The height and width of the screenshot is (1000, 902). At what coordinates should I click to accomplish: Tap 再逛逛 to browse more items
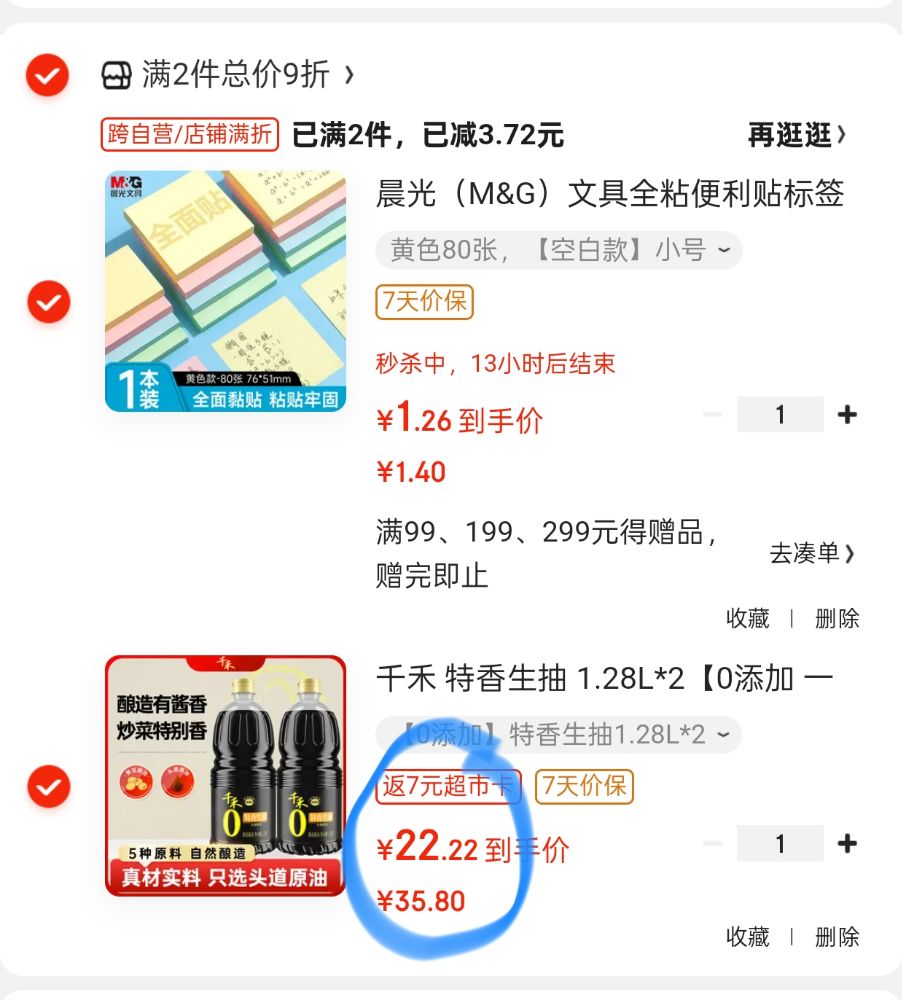797,134
